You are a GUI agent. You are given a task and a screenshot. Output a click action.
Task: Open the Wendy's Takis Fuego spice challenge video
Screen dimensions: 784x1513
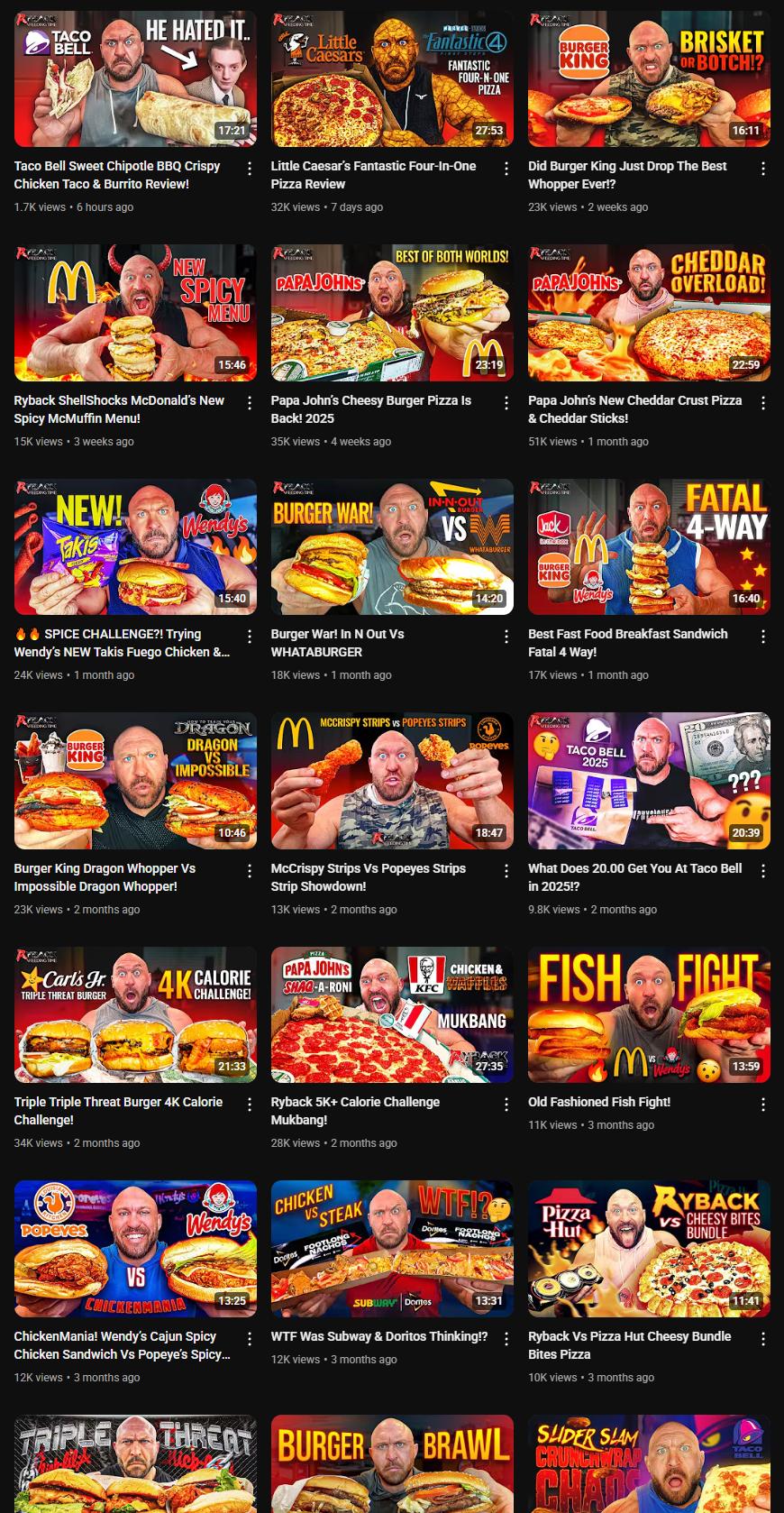(135, 547)
